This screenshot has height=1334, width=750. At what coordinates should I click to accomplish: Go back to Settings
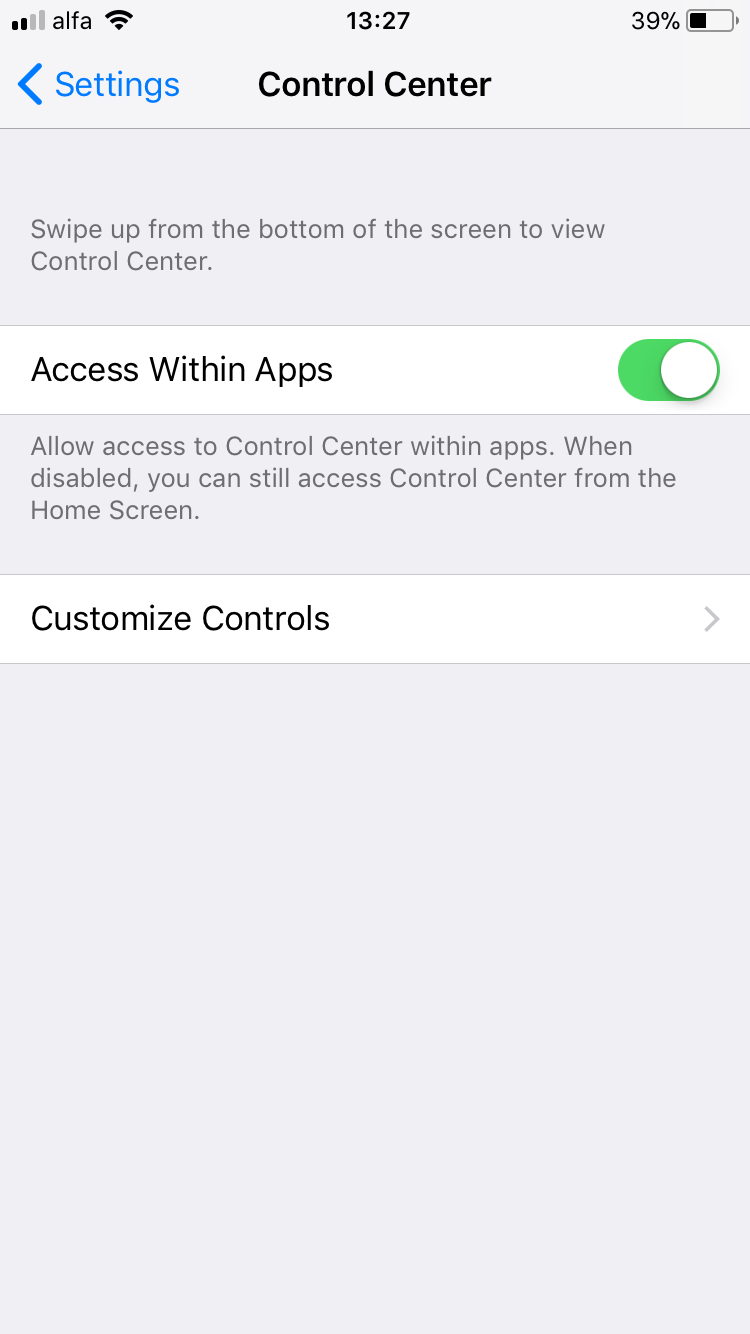click(x=98, y=85)
